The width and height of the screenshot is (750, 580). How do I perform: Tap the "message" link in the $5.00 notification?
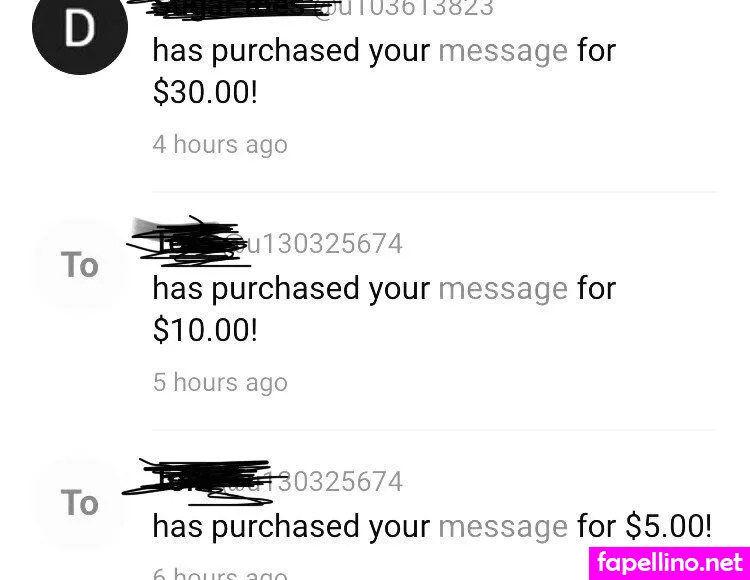[502, 527]
